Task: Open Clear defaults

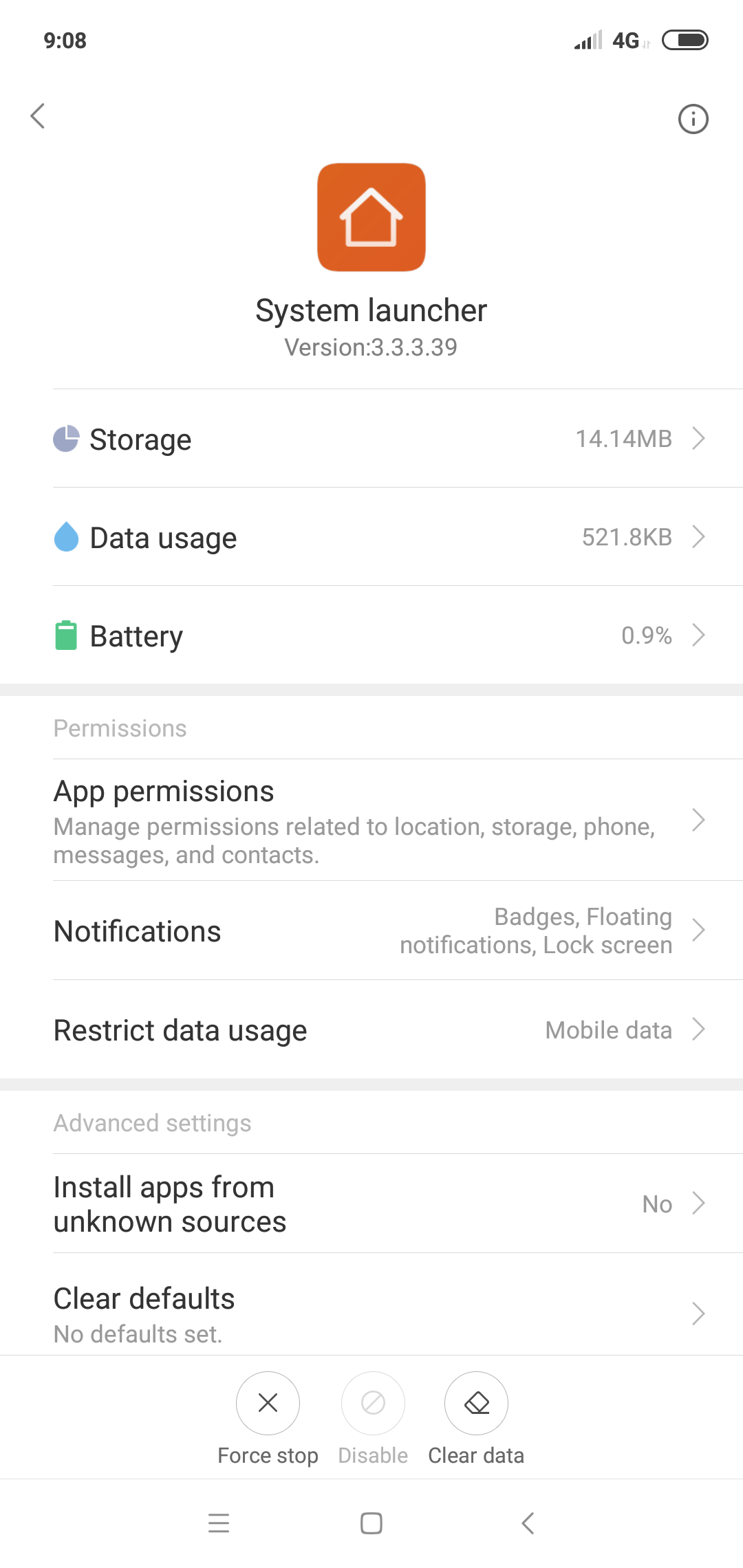Action: tap(371, 1313)
